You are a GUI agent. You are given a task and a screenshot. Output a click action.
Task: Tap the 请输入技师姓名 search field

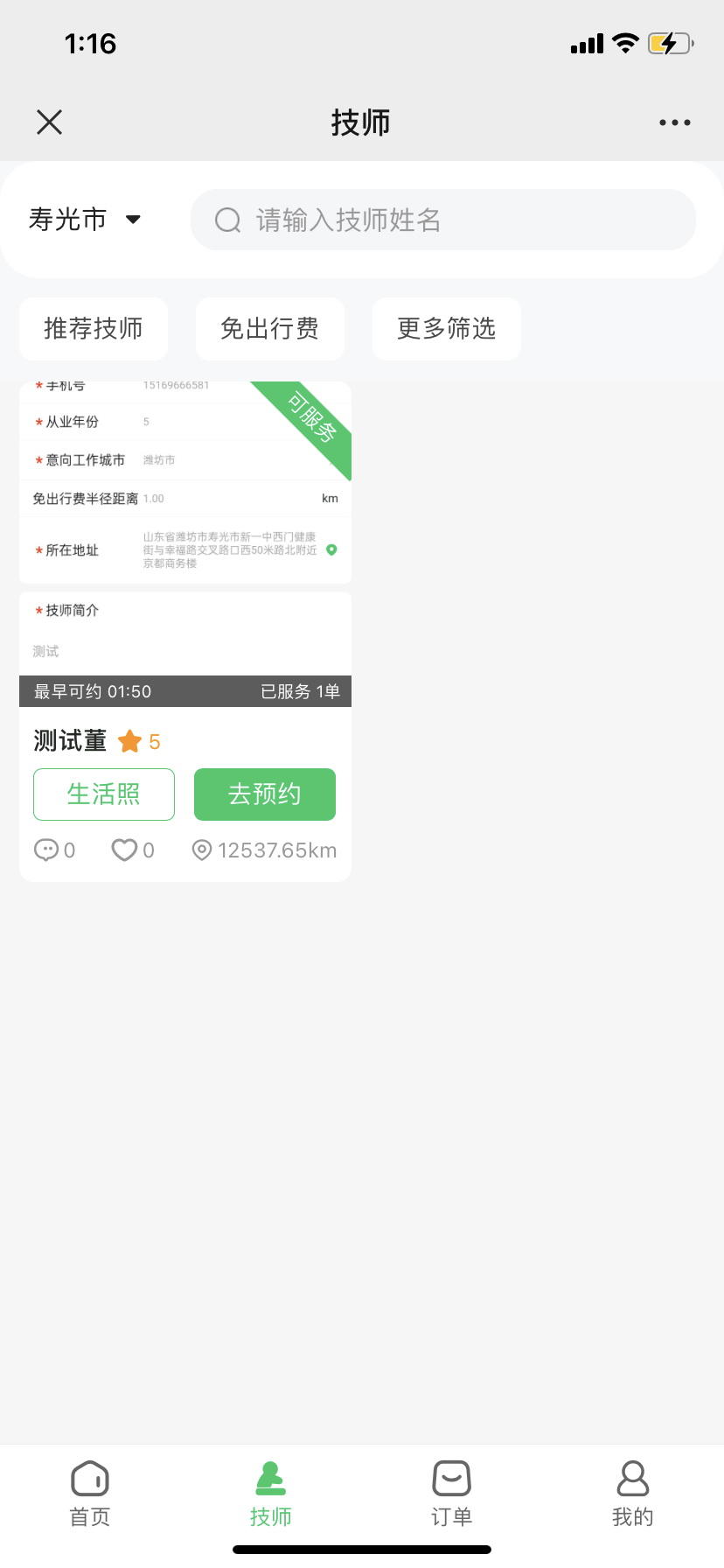(x=443, y=220)
